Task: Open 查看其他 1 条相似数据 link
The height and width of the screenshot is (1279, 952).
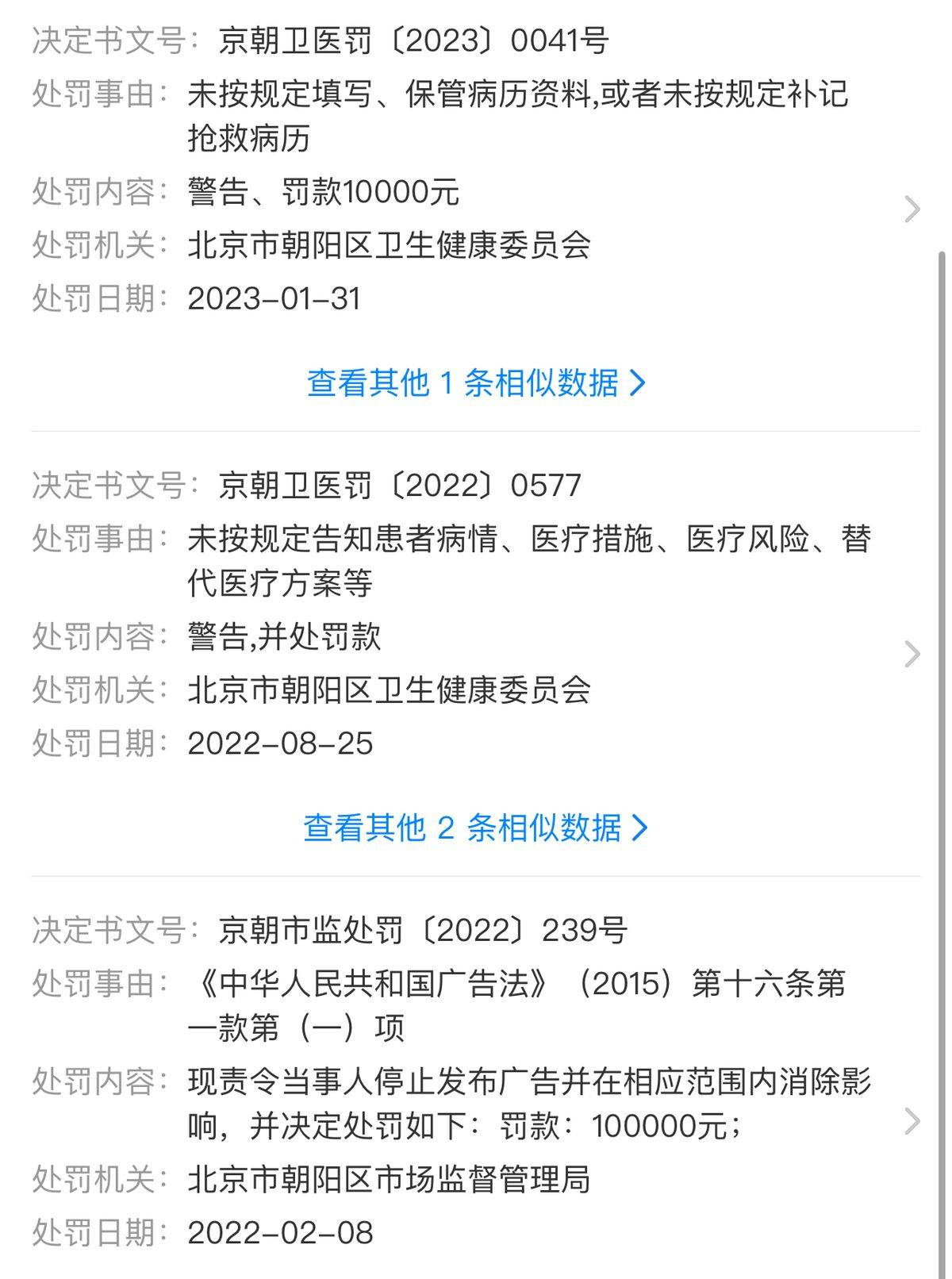Action: coord(476,383)
